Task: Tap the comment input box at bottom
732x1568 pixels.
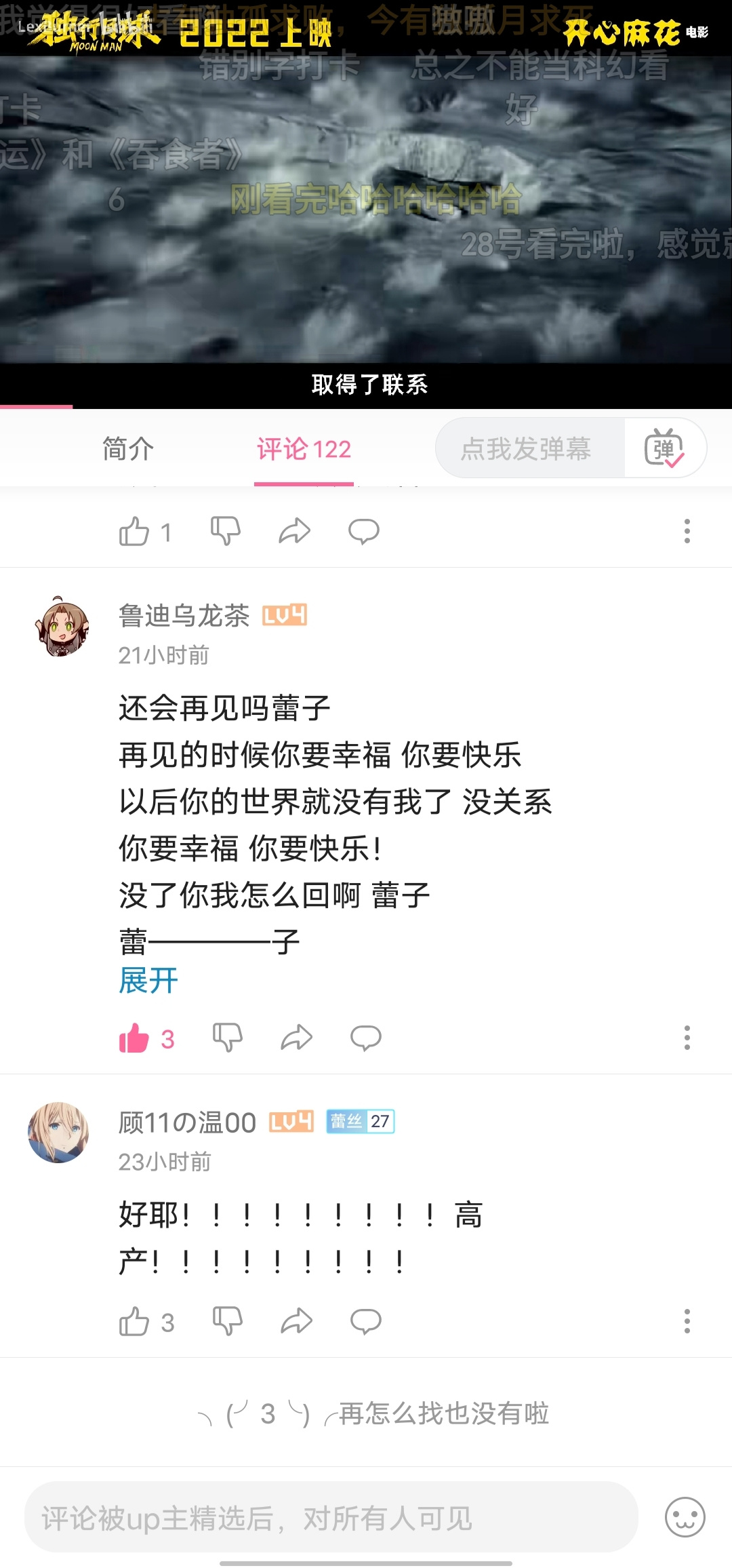Action: (x=331, y=1517)
